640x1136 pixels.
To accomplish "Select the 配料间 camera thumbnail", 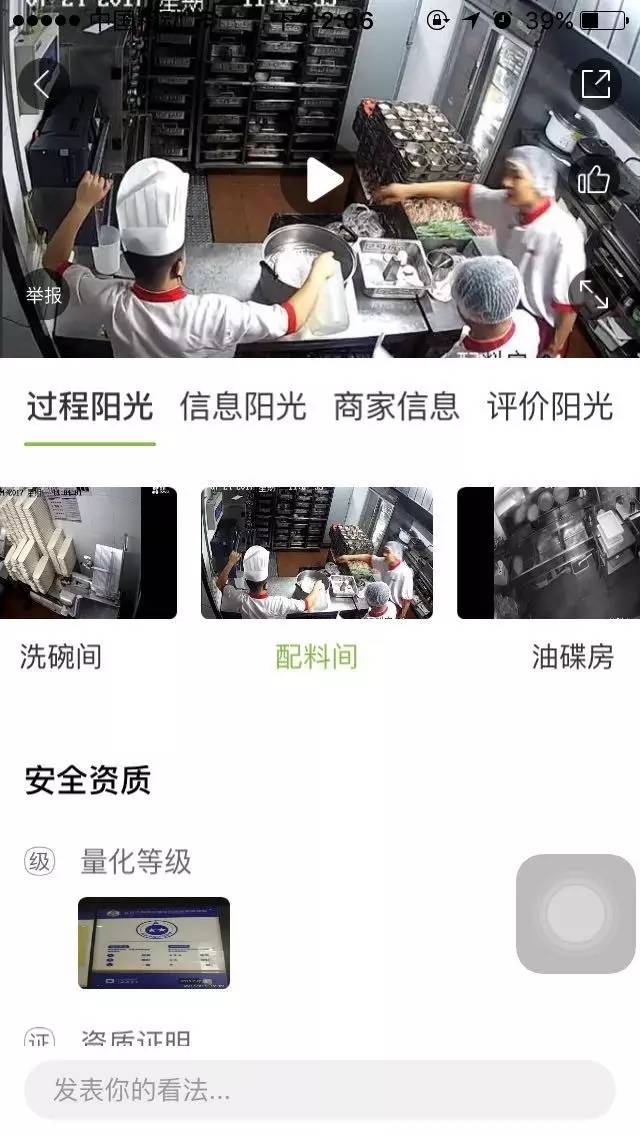I will point(317,553).
